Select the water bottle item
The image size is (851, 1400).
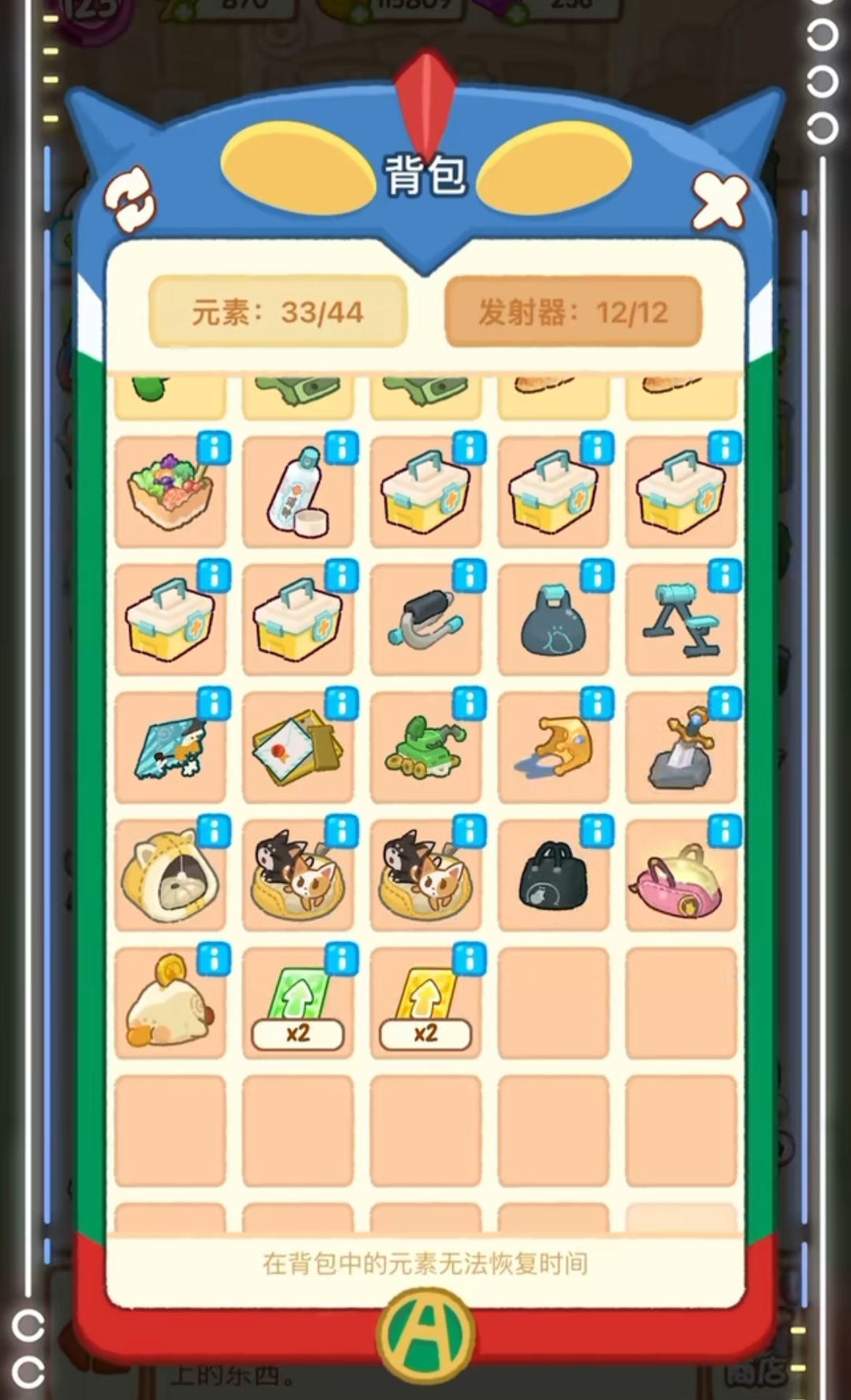pos(297,493)
